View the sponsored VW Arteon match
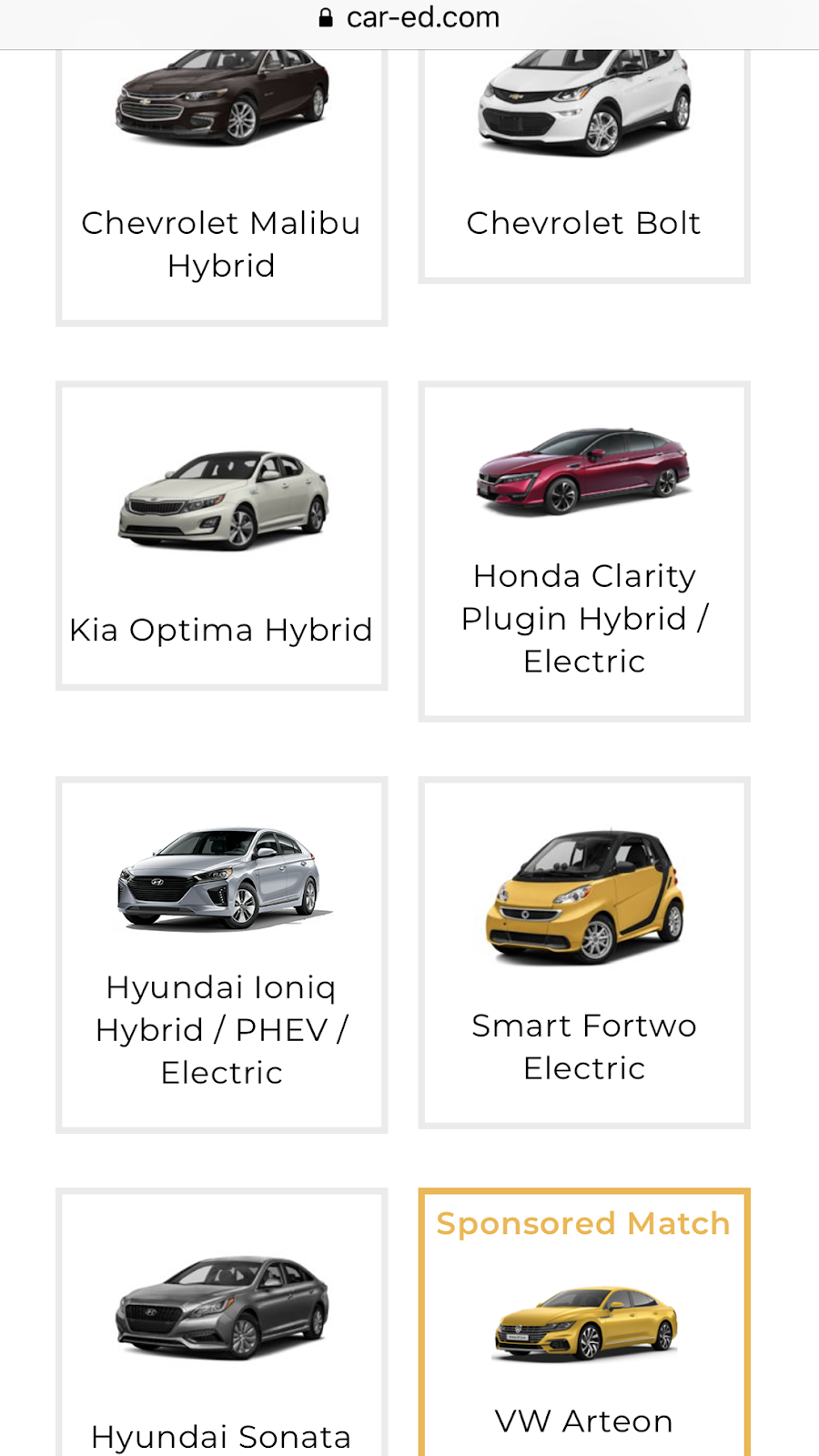The width and height of the screenshot is (819, 1456). [584, 1420]
